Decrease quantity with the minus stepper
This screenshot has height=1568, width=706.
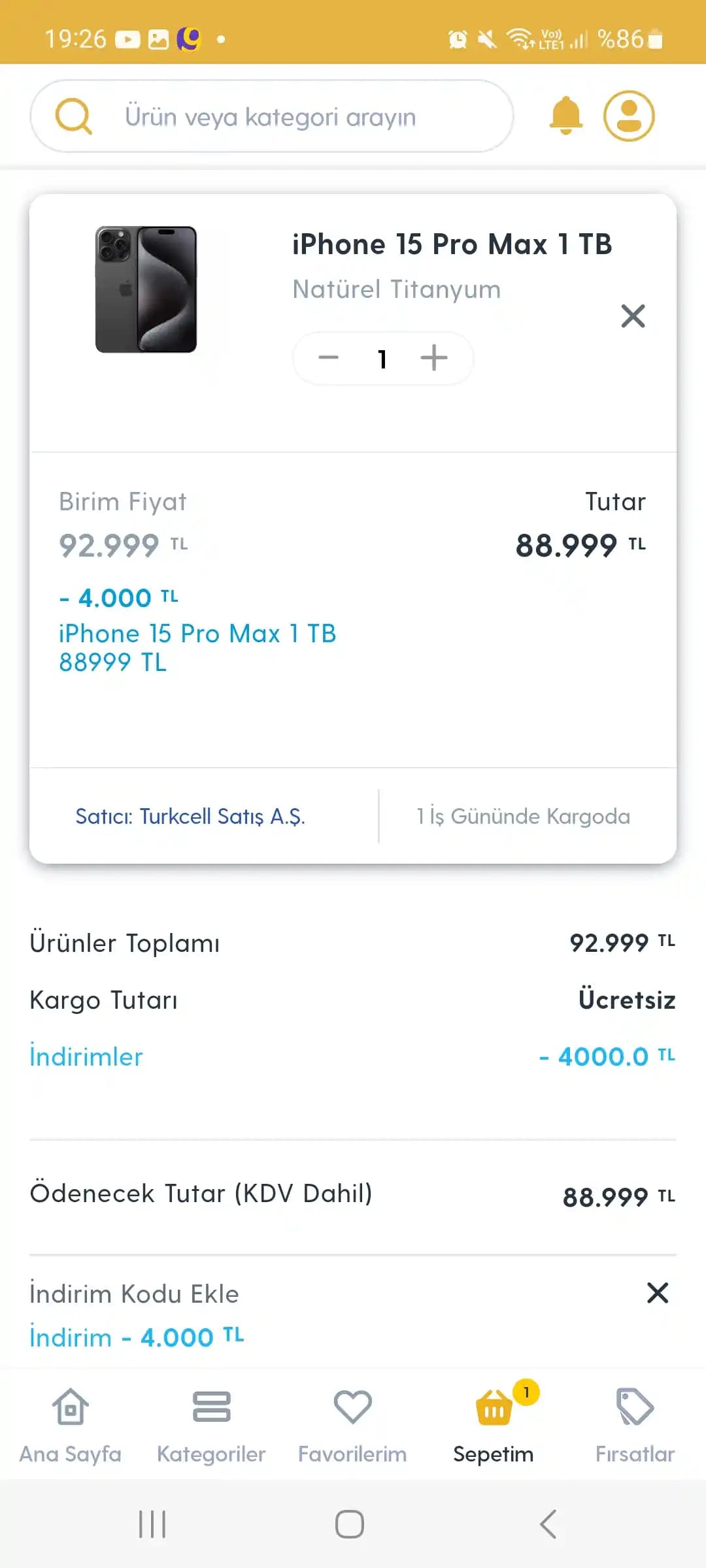click(x=330, y=358)
